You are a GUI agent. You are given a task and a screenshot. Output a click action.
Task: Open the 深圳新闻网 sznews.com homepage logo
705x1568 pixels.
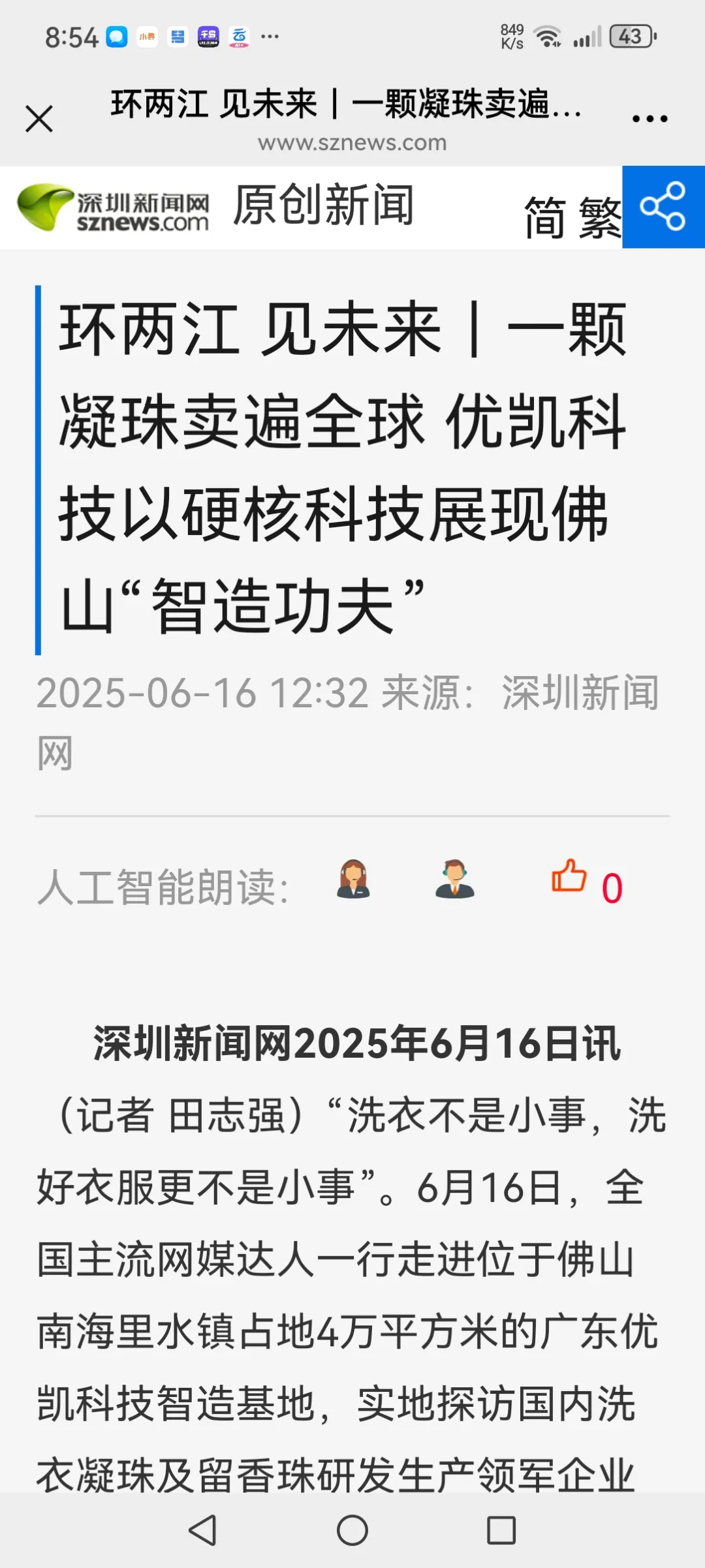[x=114, y=208]
